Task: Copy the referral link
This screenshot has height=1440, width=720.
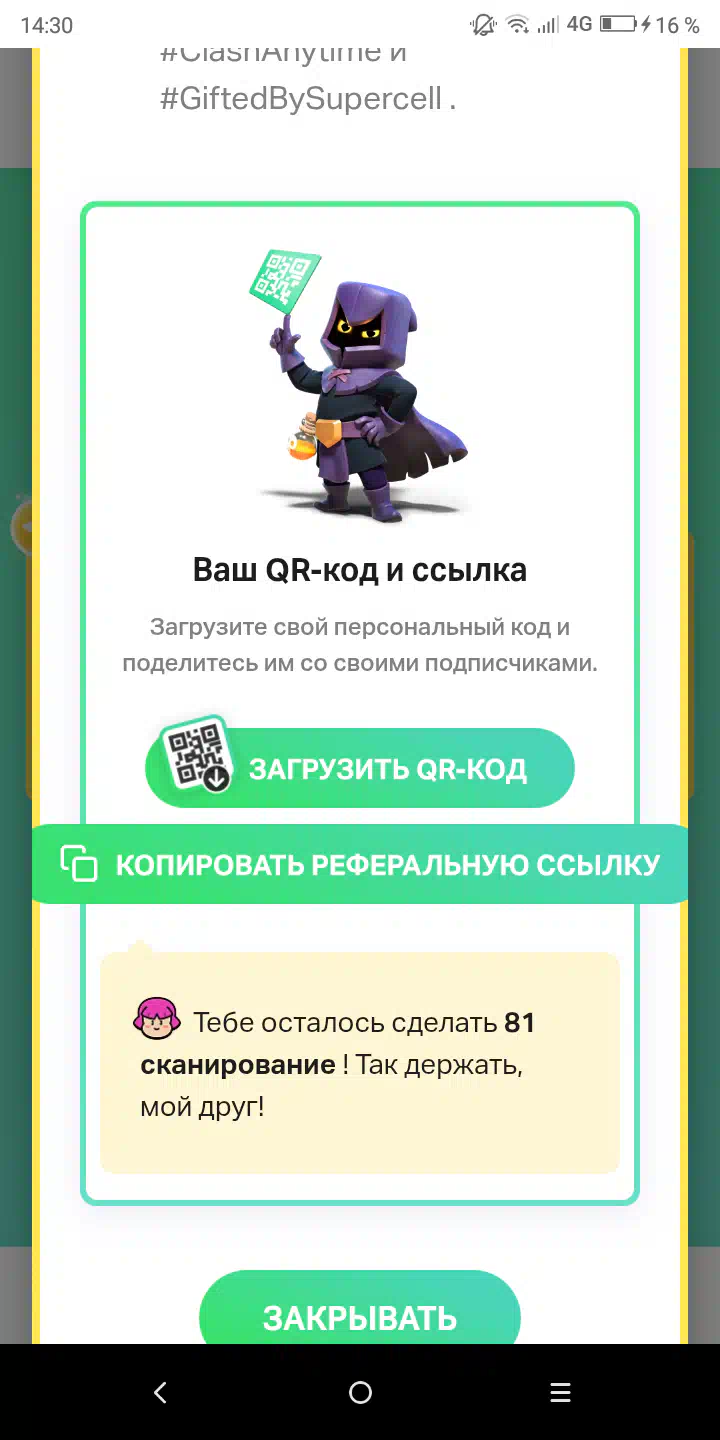Action: 360,864
